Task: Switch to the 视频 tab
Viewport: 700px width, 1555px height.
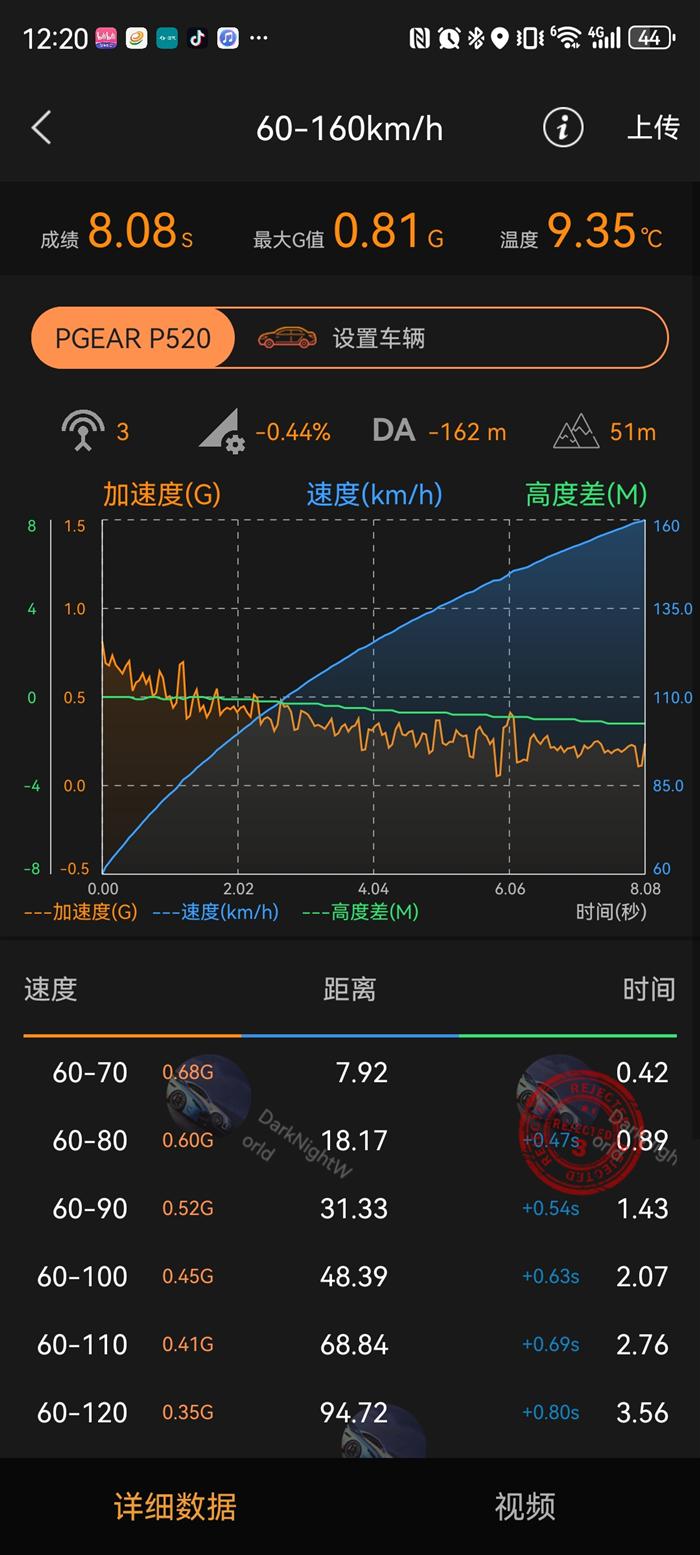Action: pos(525,1506)
